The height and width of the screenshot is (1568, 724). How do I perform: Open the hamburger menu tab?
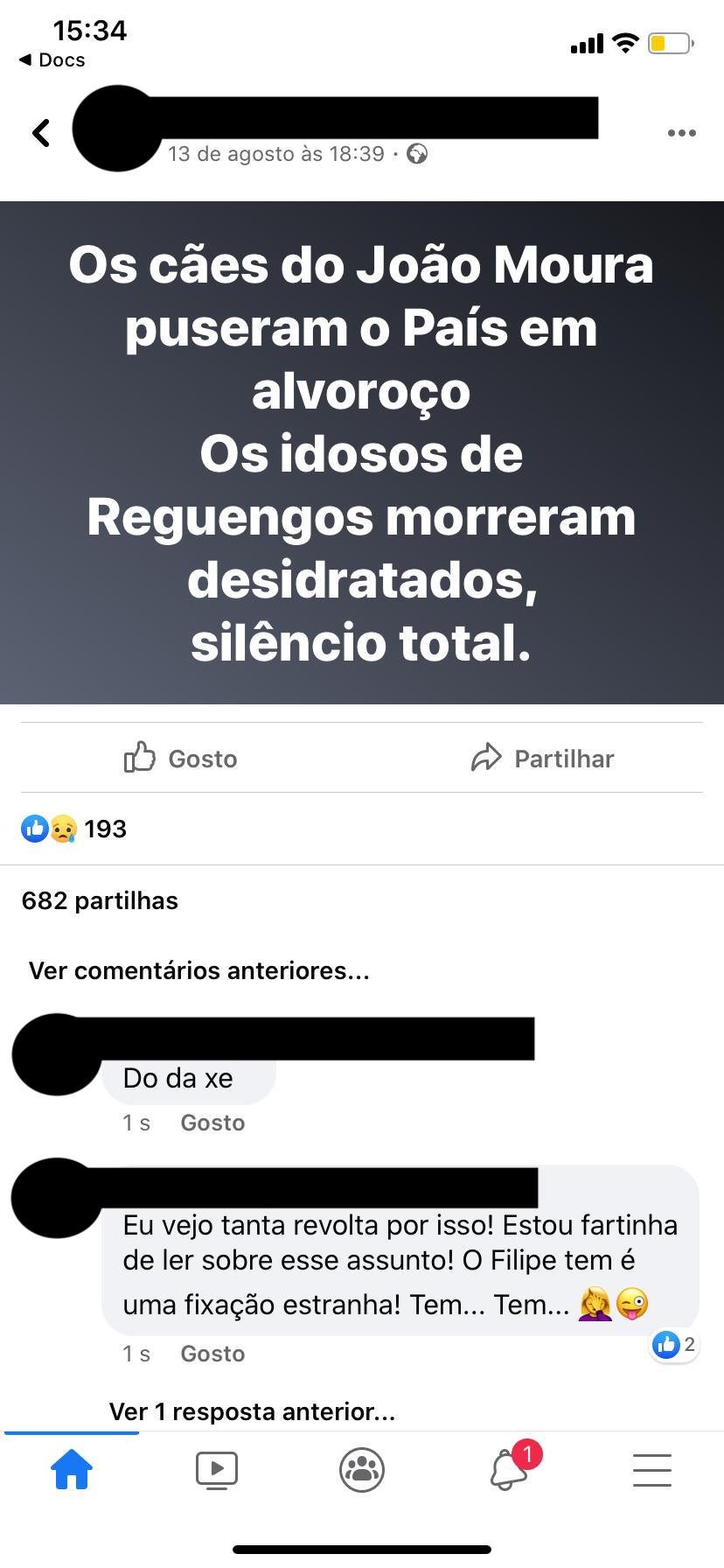pos(652,1469)
